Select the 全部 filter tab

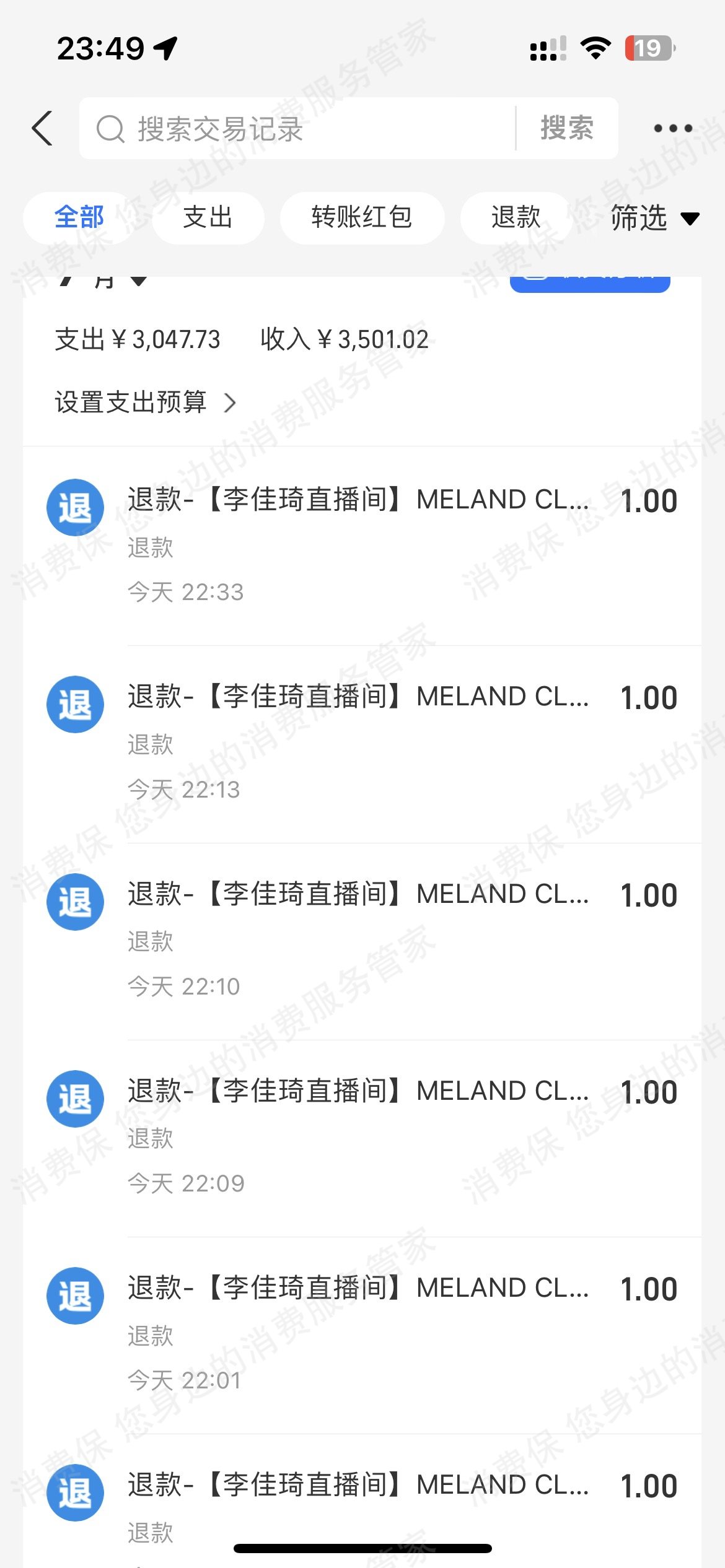tap(79, 218)
